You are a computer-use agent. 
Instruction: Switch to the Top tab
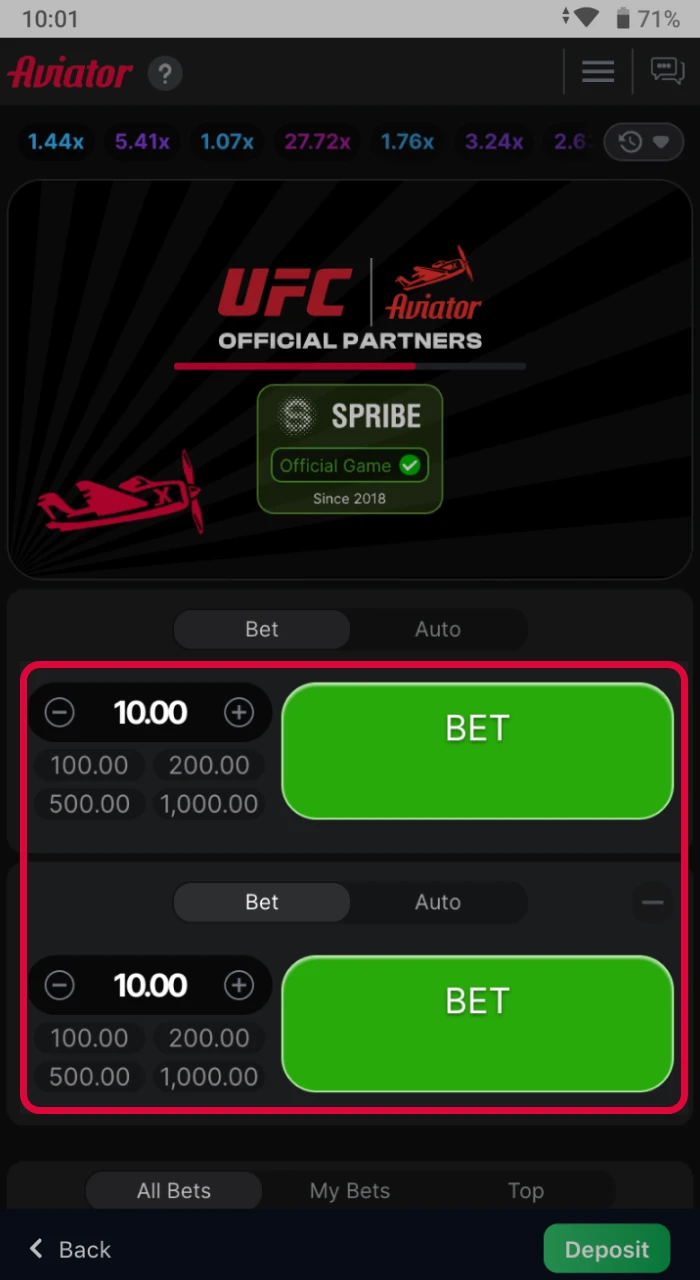pos(525,1191)
